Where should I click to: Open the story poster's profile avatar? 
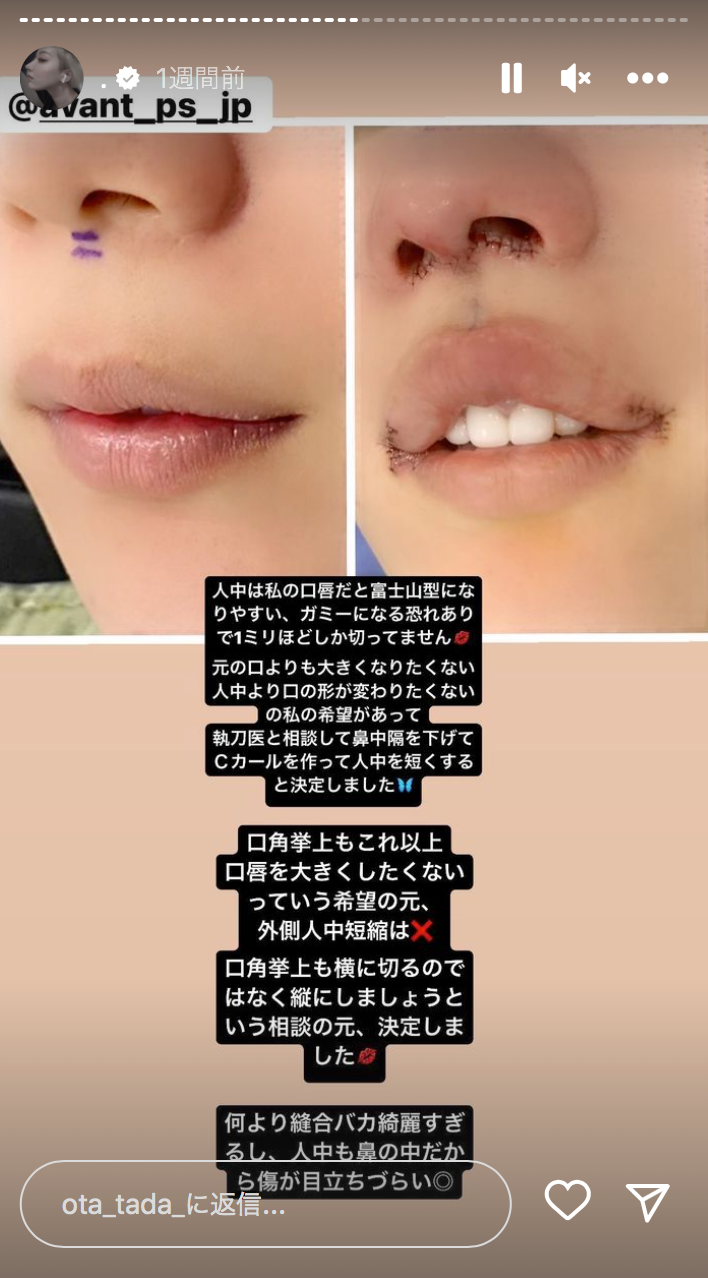[51, 76]
